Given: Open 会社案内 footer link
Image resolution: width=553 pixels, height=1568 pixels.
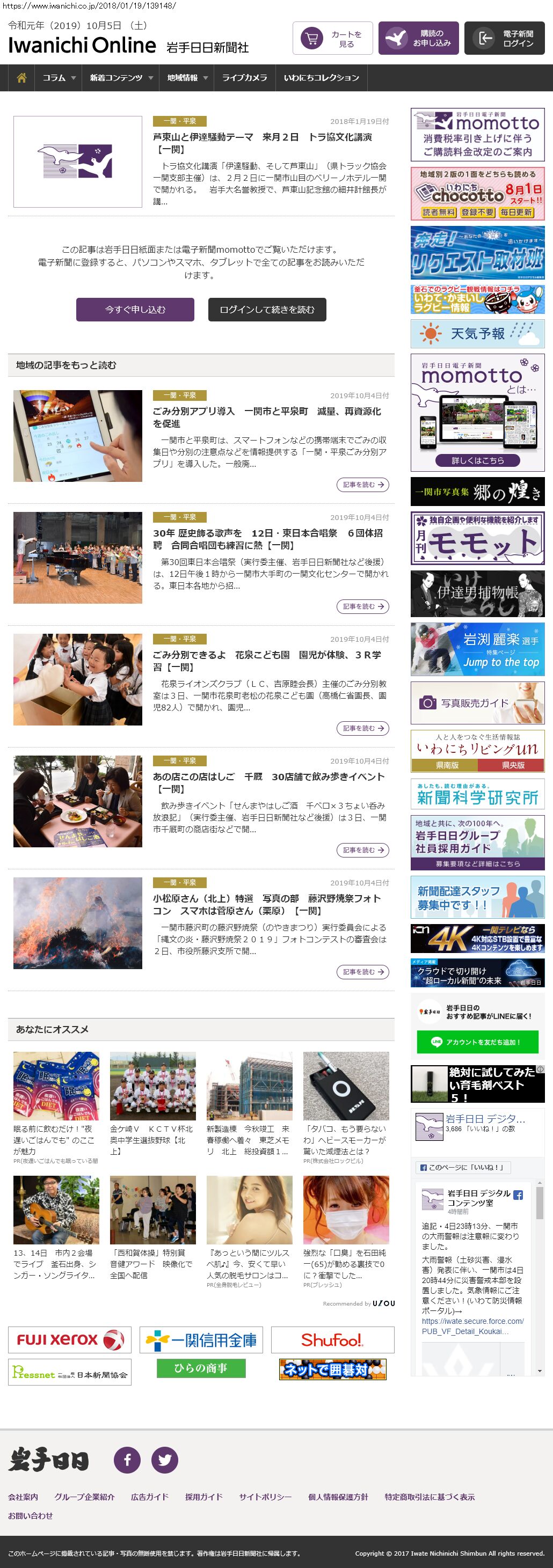Looking at the screenshot, I should pyautogui.click(x=23, y=1497).
